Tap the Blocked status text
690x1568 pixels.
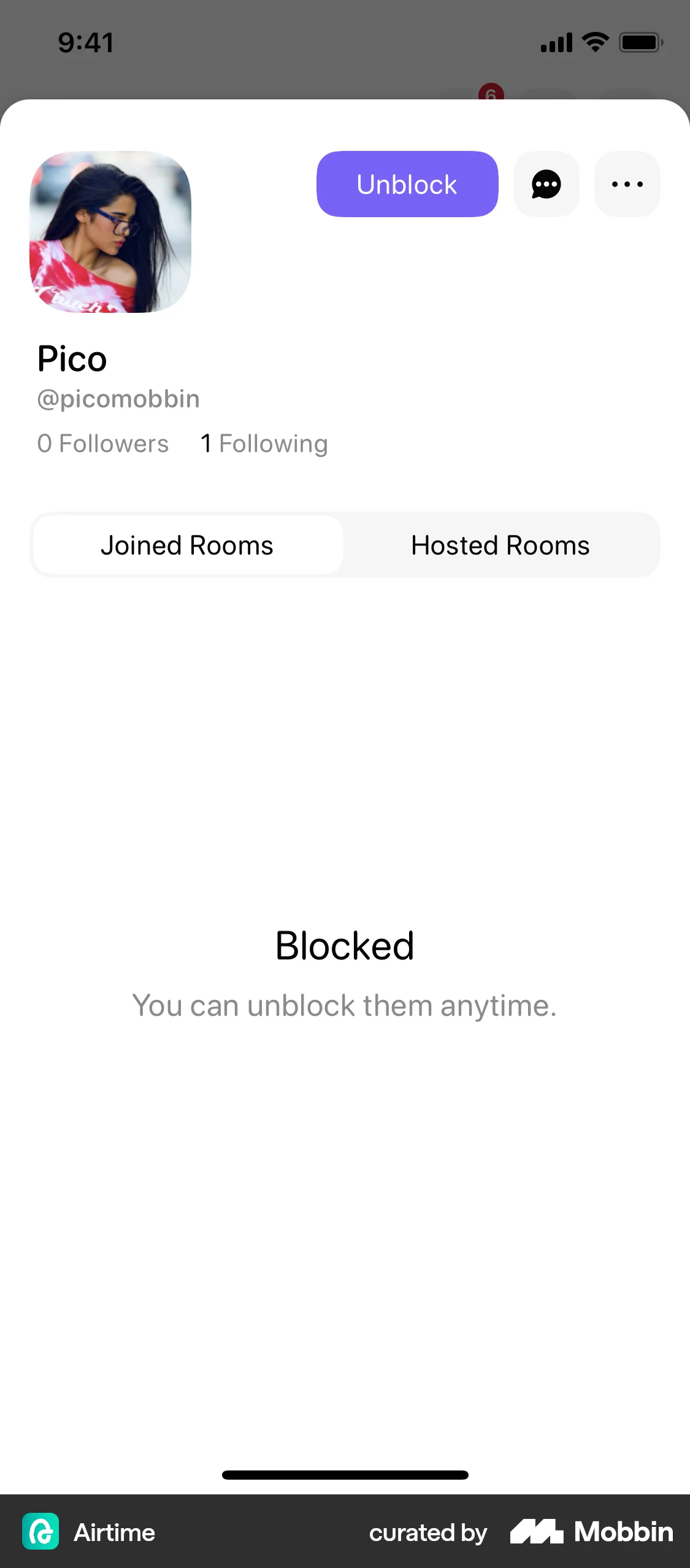click(x=345, y=945)
